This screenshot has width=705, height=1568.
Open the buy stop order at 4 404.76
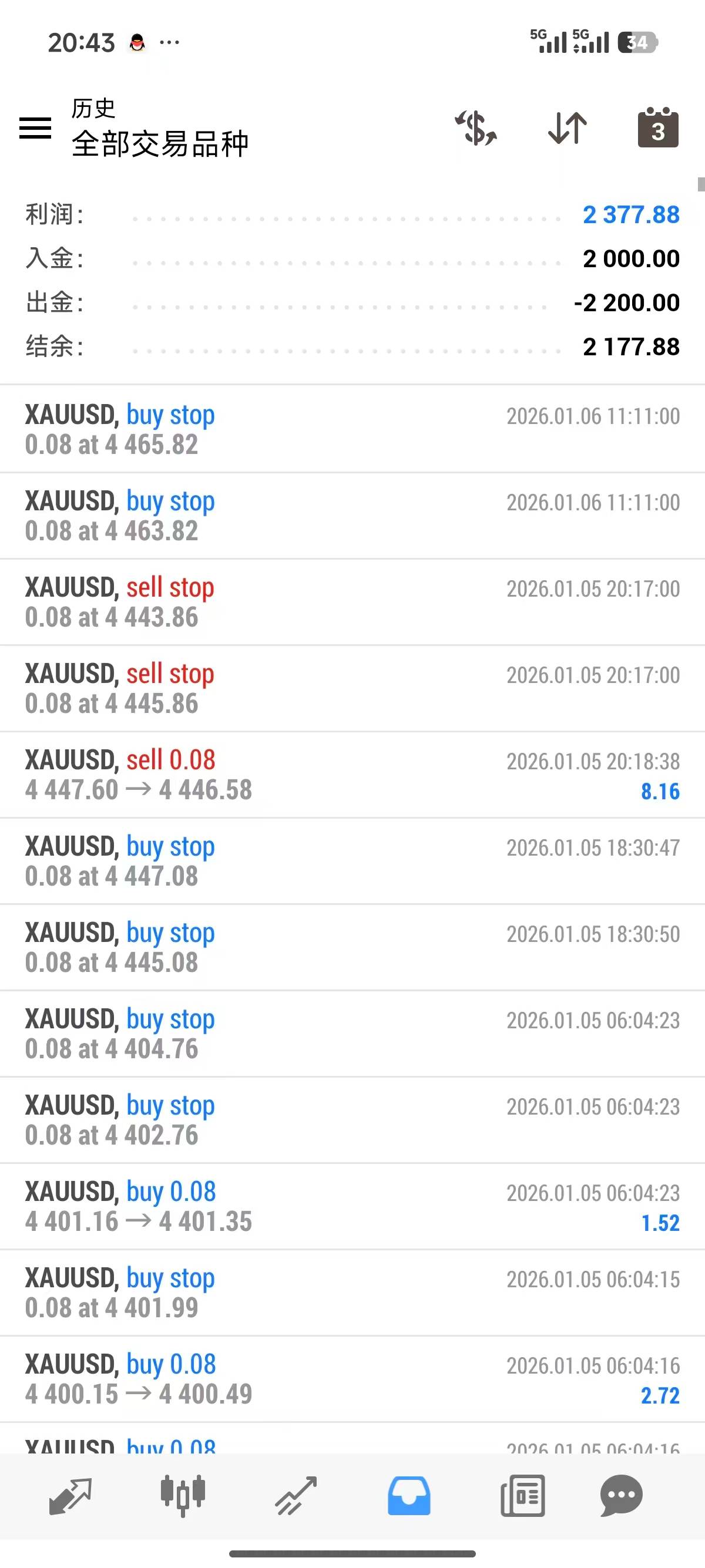(352, 1034)
